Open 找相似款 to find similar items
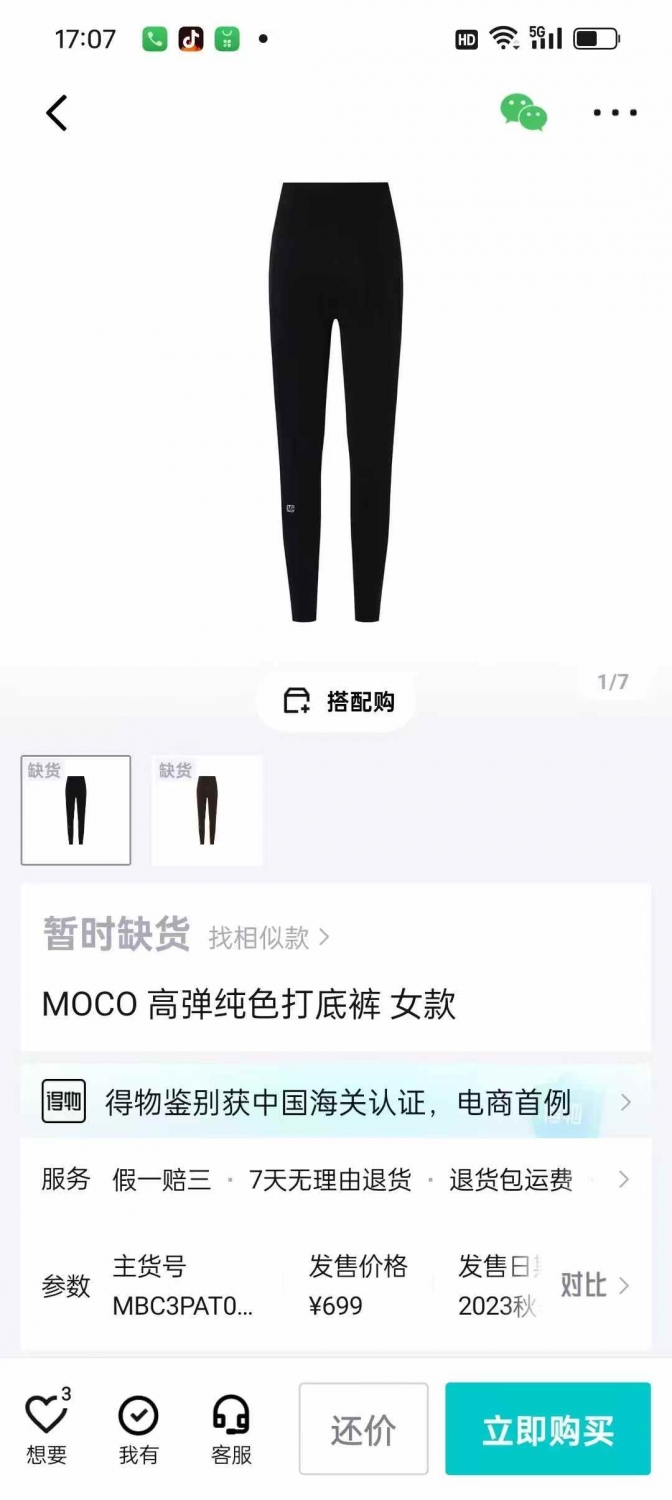Viewport: 672px width, 1500px height. tap(269, 937)
